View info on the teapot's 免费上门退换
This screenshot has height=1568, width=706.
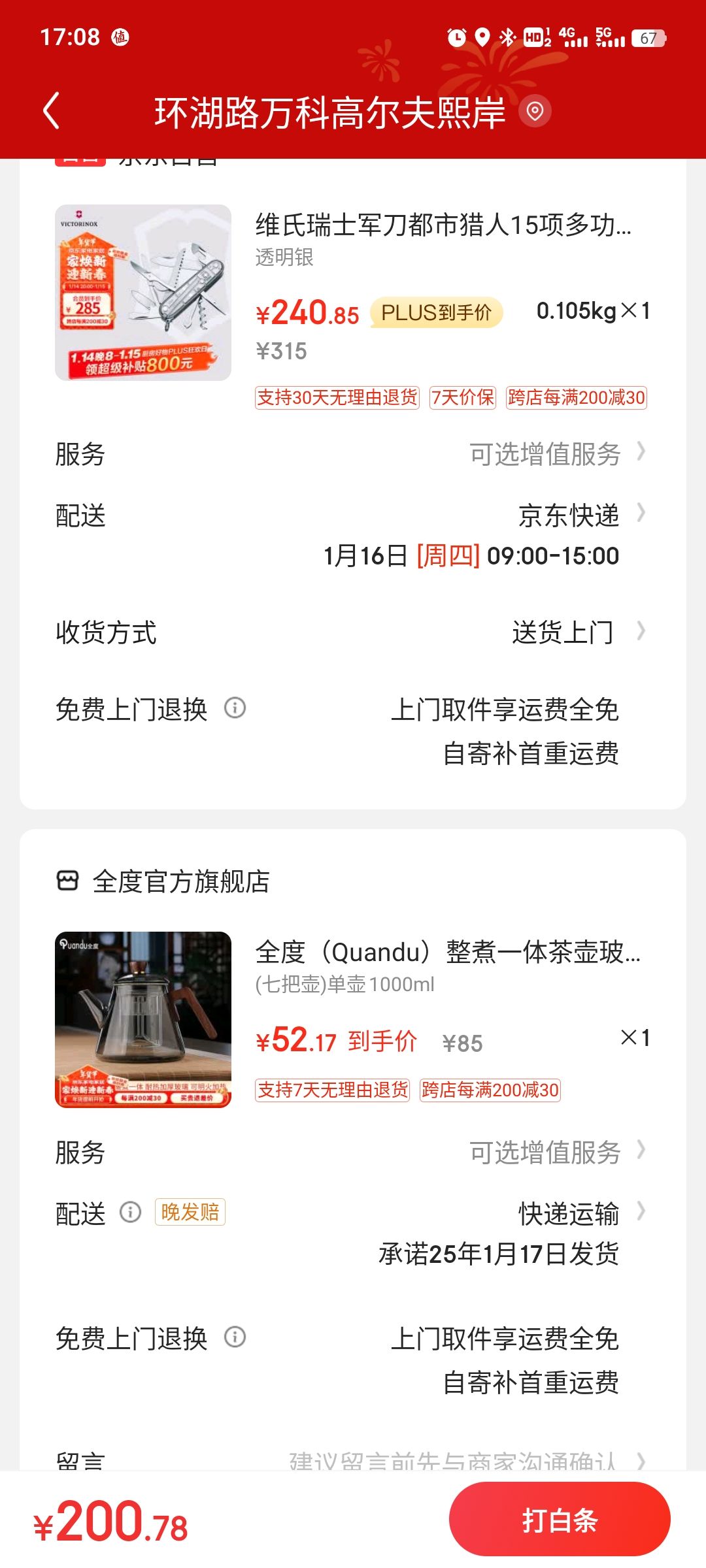[235, 1337]
